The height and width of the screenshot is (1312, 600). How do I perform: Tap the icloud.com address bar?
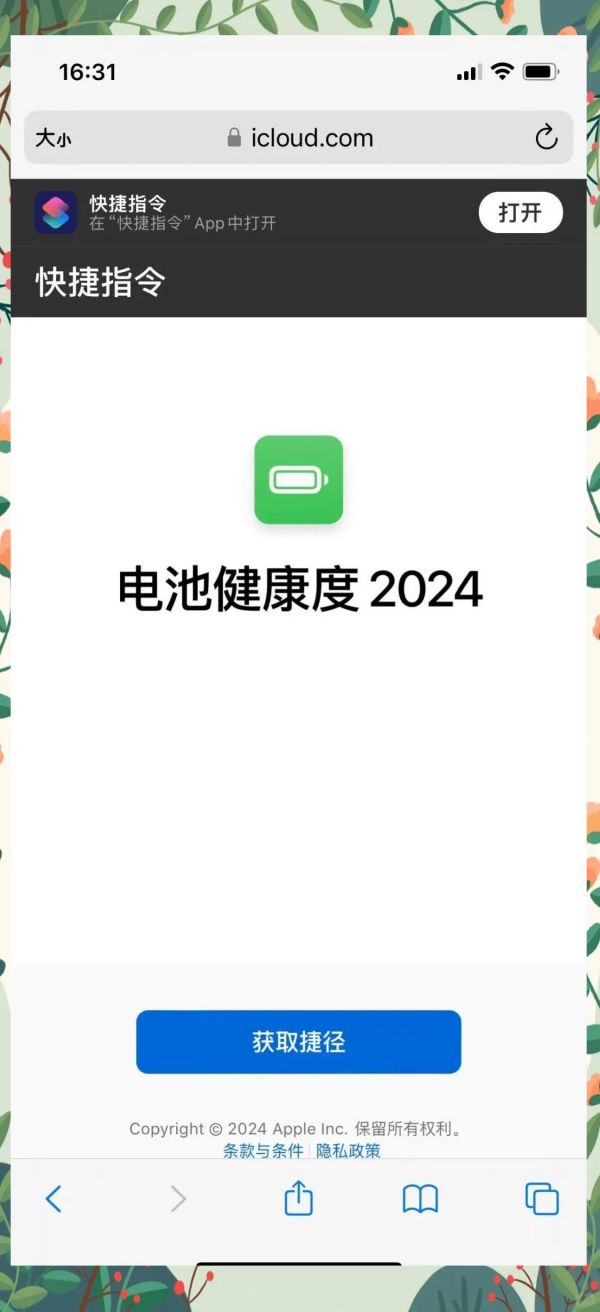(300, 138)
